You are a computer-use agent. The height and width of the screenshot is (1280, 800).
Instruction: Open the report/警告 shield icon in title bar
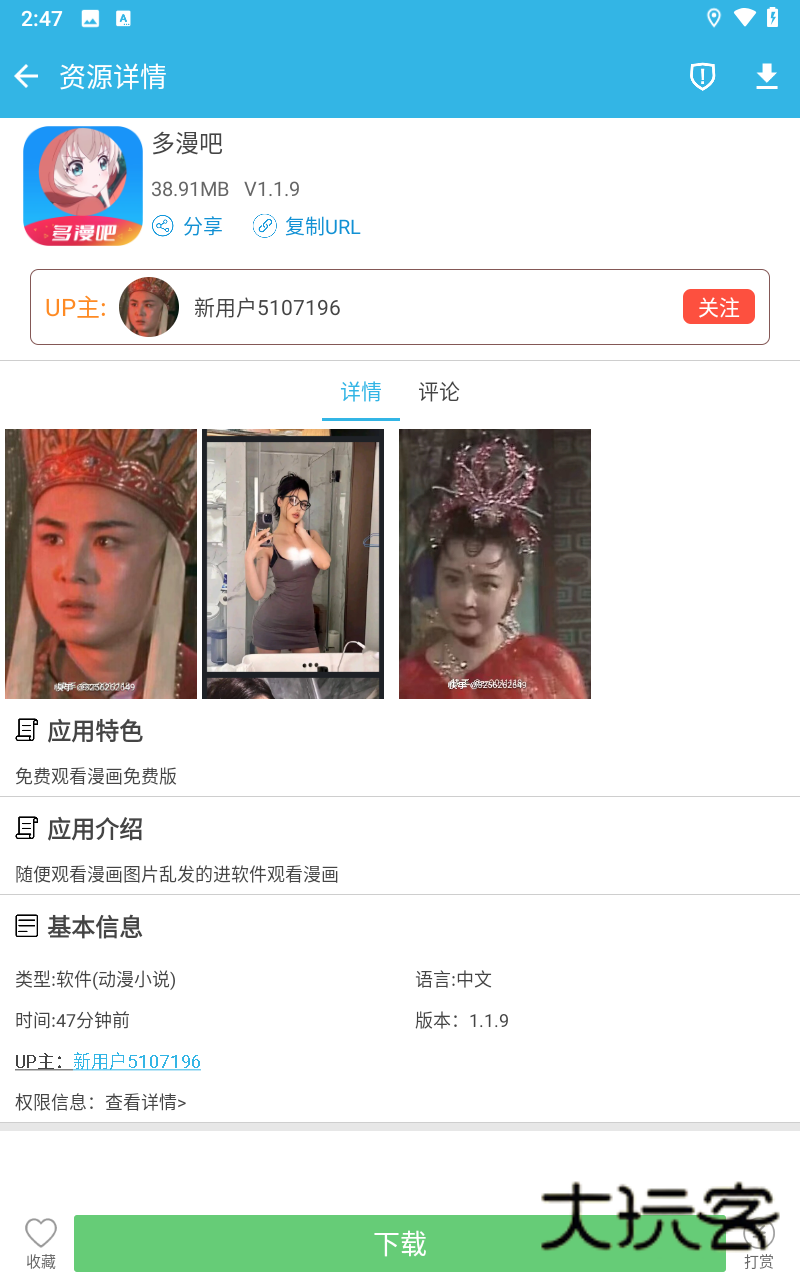(x=702, y=76)
